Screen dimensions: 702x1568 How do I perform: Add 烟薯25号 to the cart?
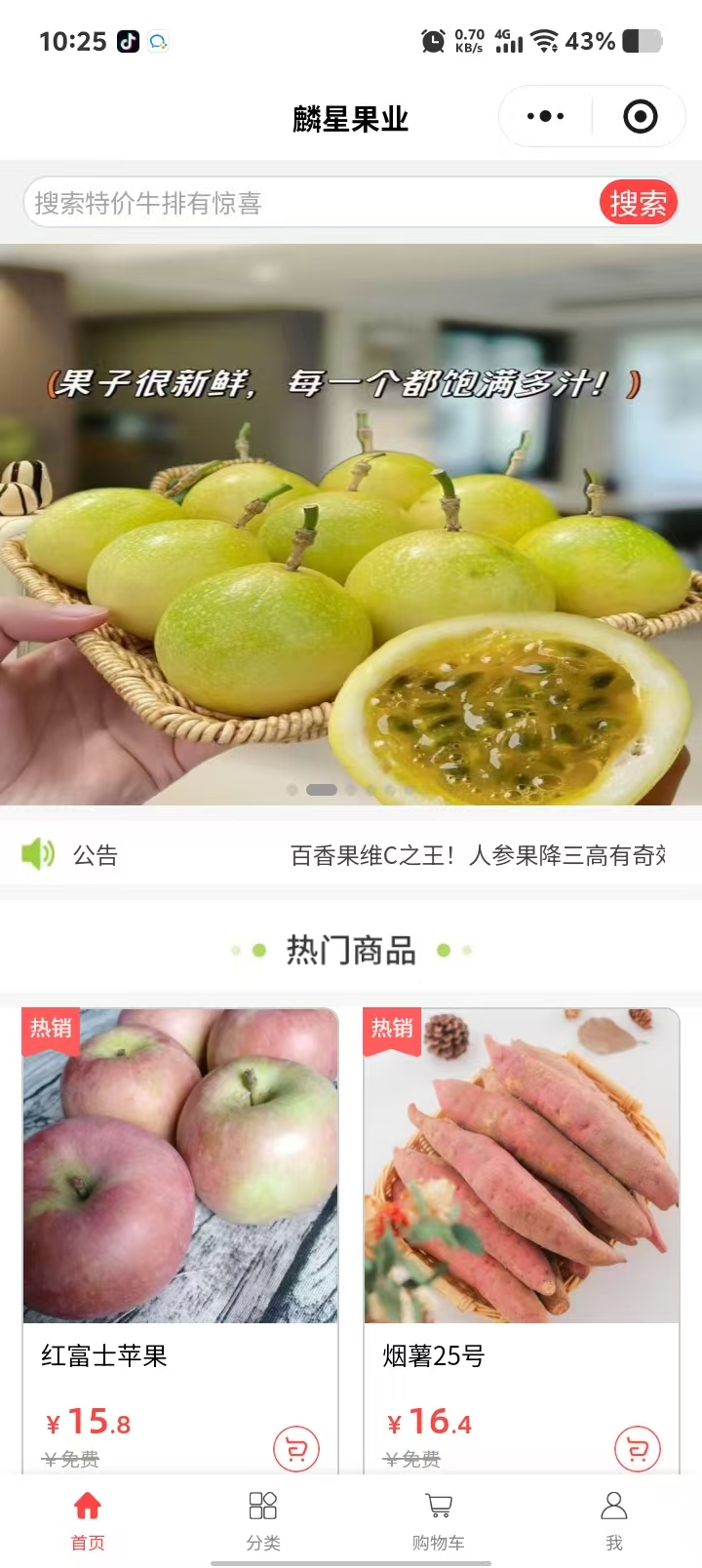click(x=638, y=1448)
